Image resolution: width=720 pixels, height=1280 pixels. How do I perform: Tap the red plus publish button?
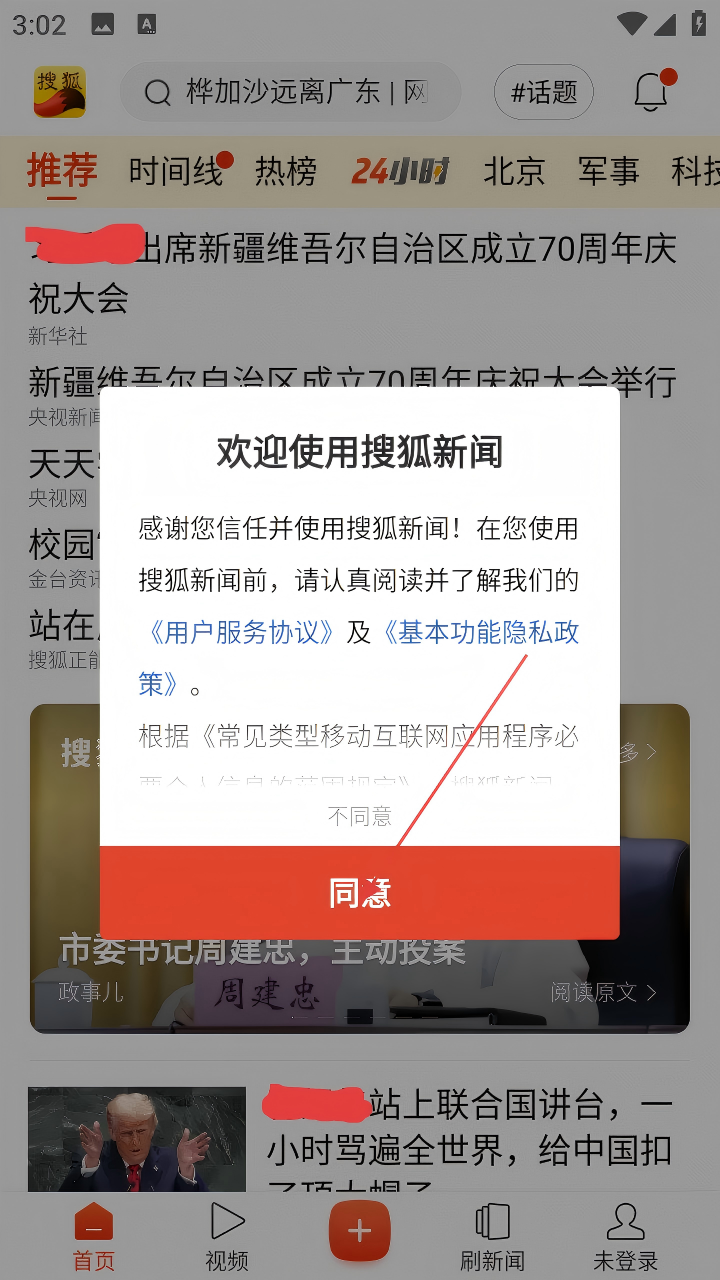[359, 1231]
